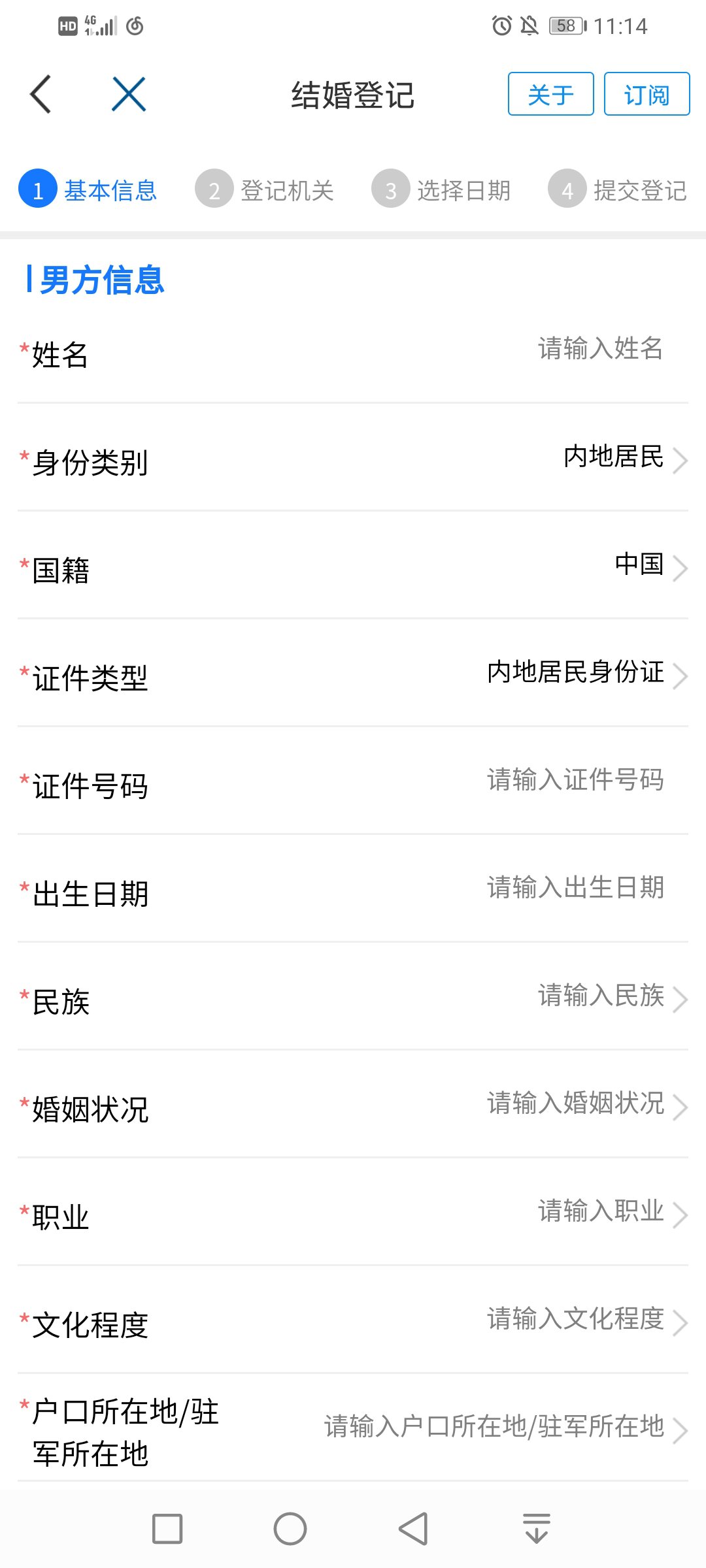Open the 关于 info button

(550, 94)
